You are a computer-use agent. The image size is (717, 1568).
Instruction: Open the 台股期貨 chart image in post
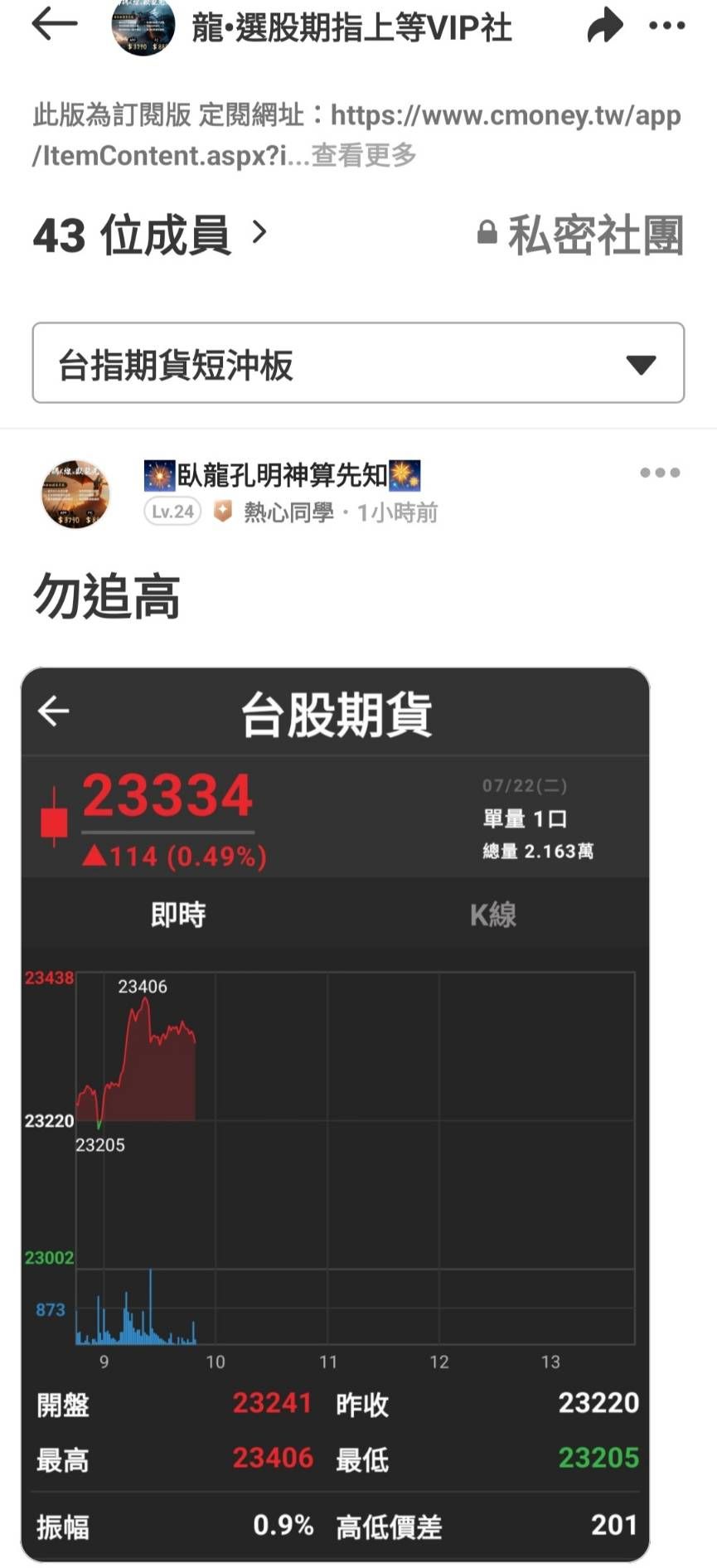tap(335, 1111)
